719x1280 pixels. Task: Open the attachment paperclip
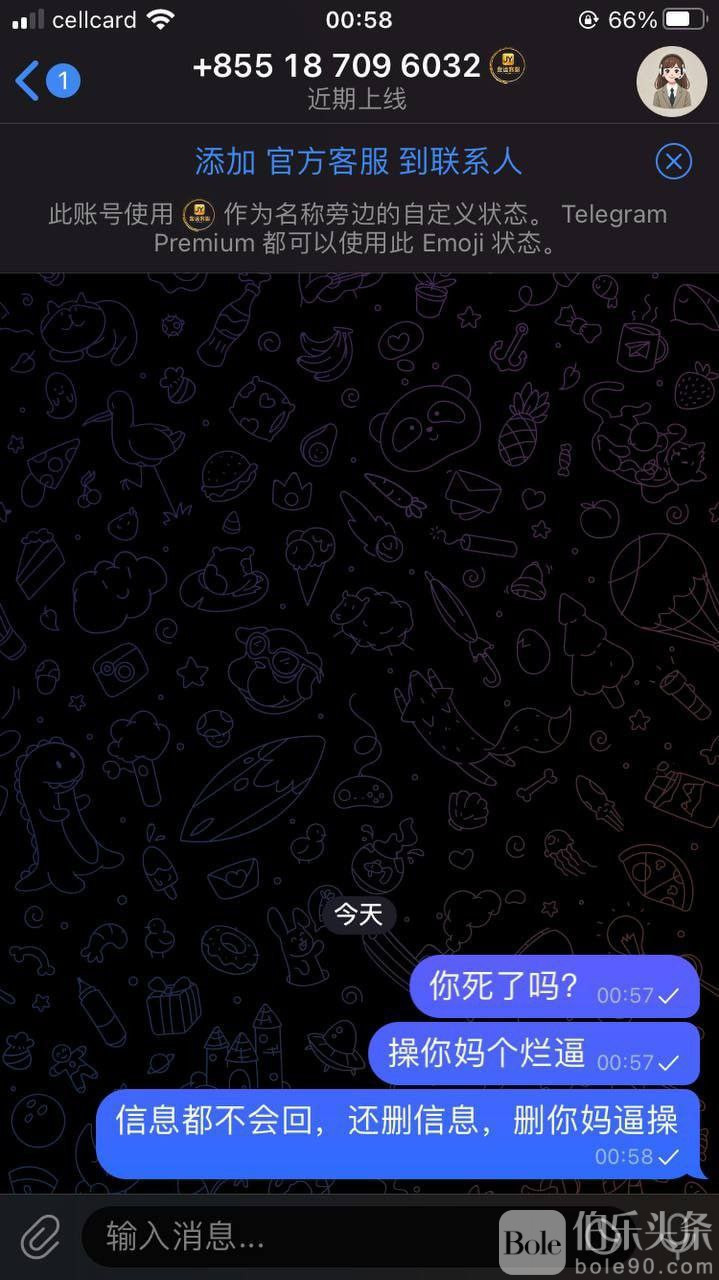[x=40, y=1239]
